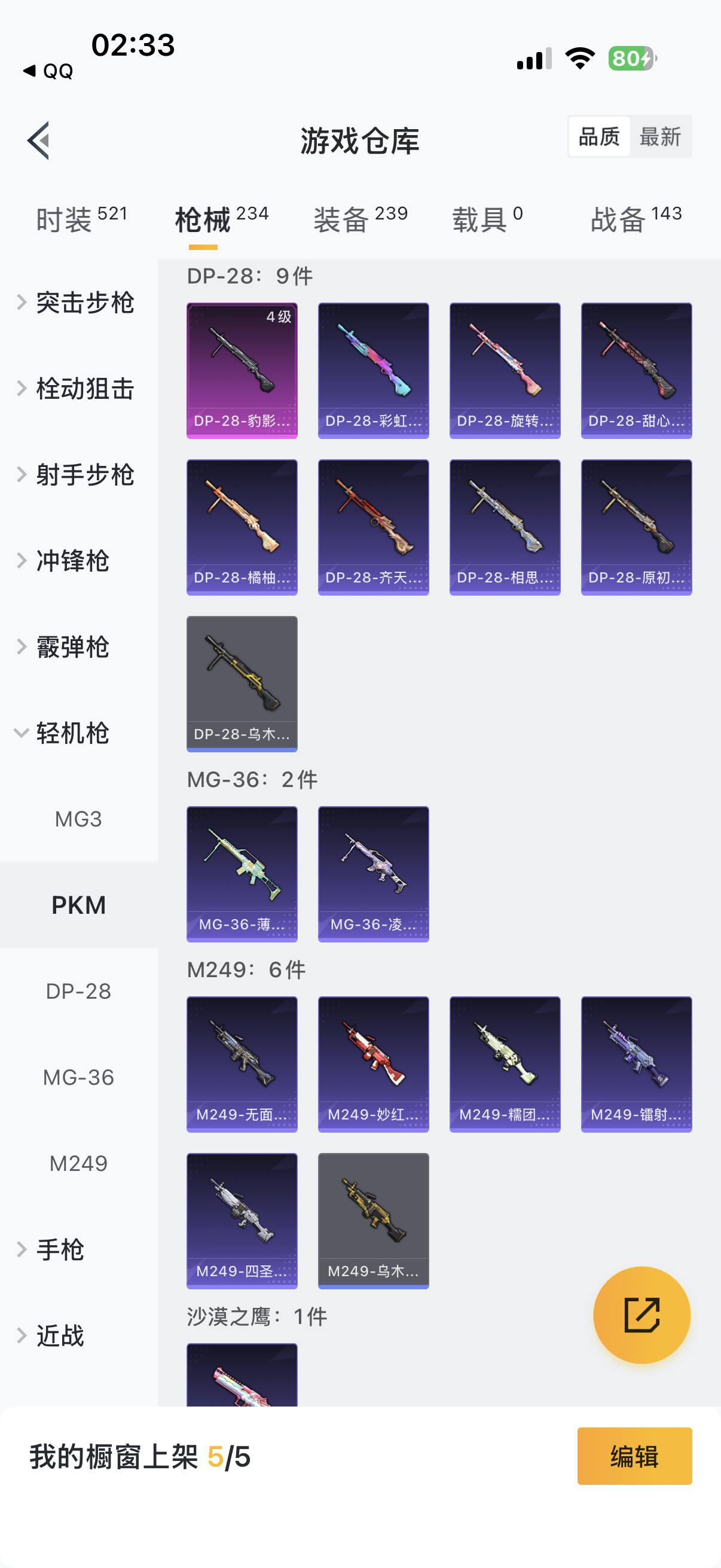Open the 战备 tab
This screenshot has height=1568, width=721.
(636, 219)
